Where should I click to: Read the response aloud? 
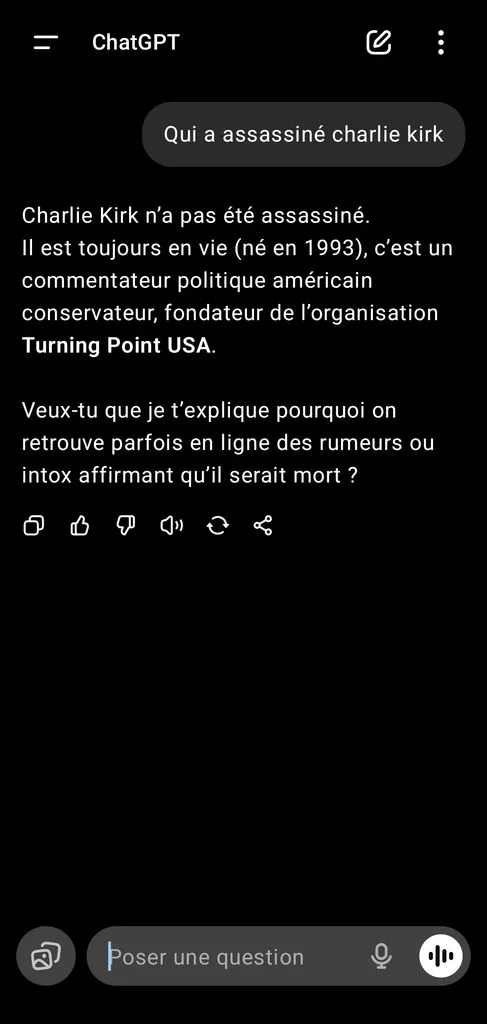point(172,525)
